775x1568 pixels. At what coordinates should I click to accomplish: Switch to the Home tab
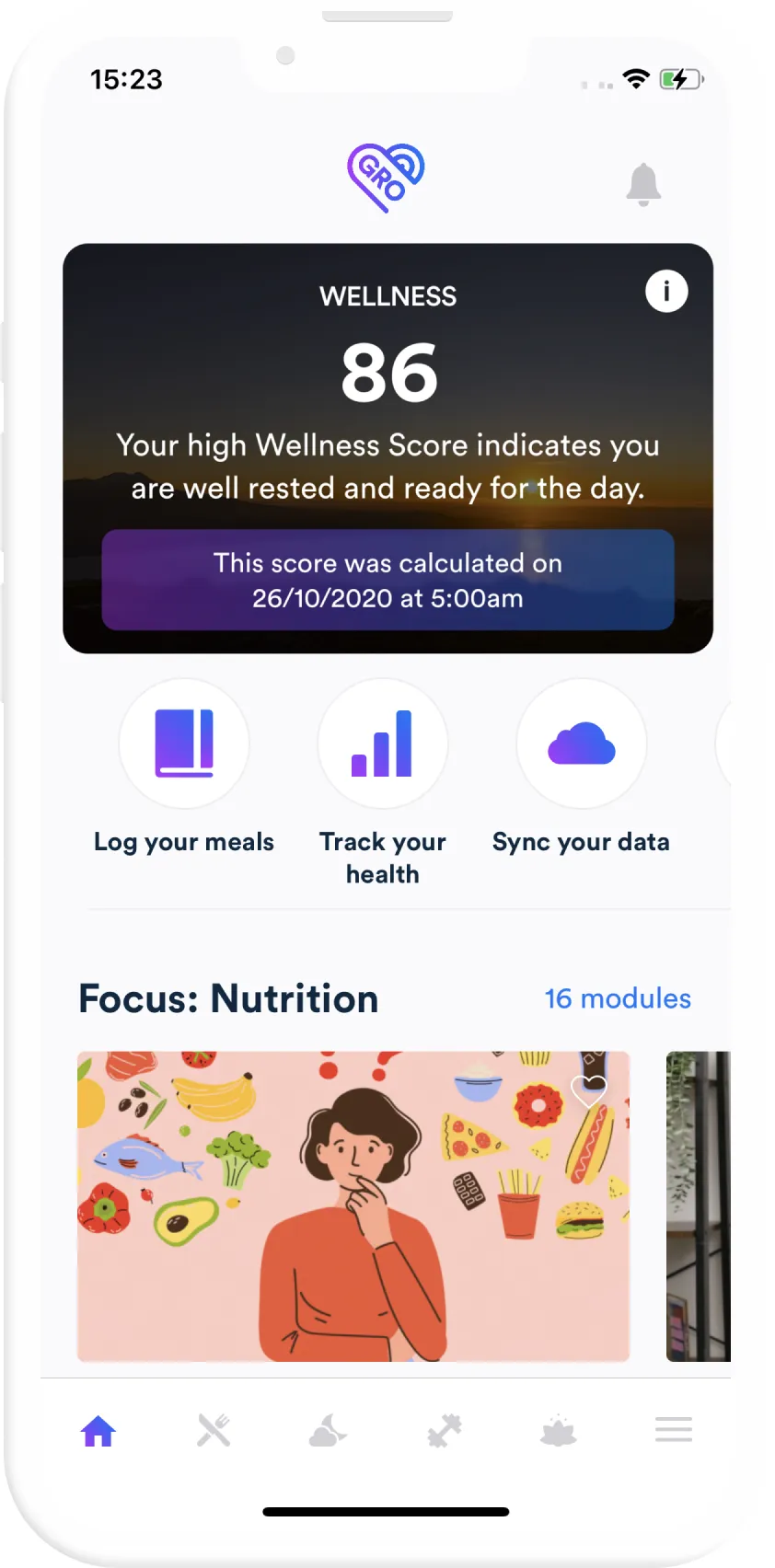click(x=98, y=1431)
